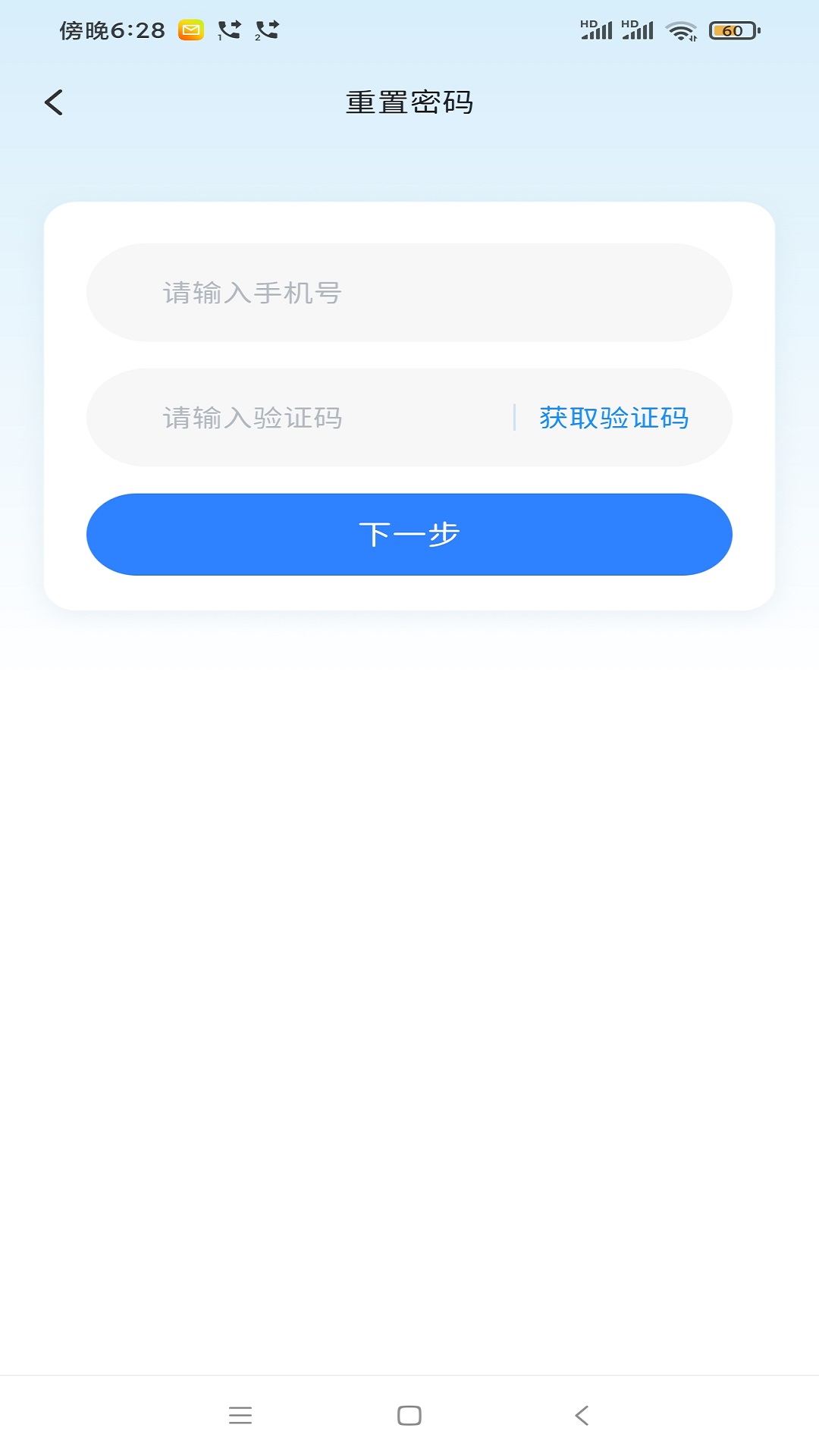Click the back arrow to leave 重置密码
This screenshot has height=1456, width=819.
(x=54, y=101)
